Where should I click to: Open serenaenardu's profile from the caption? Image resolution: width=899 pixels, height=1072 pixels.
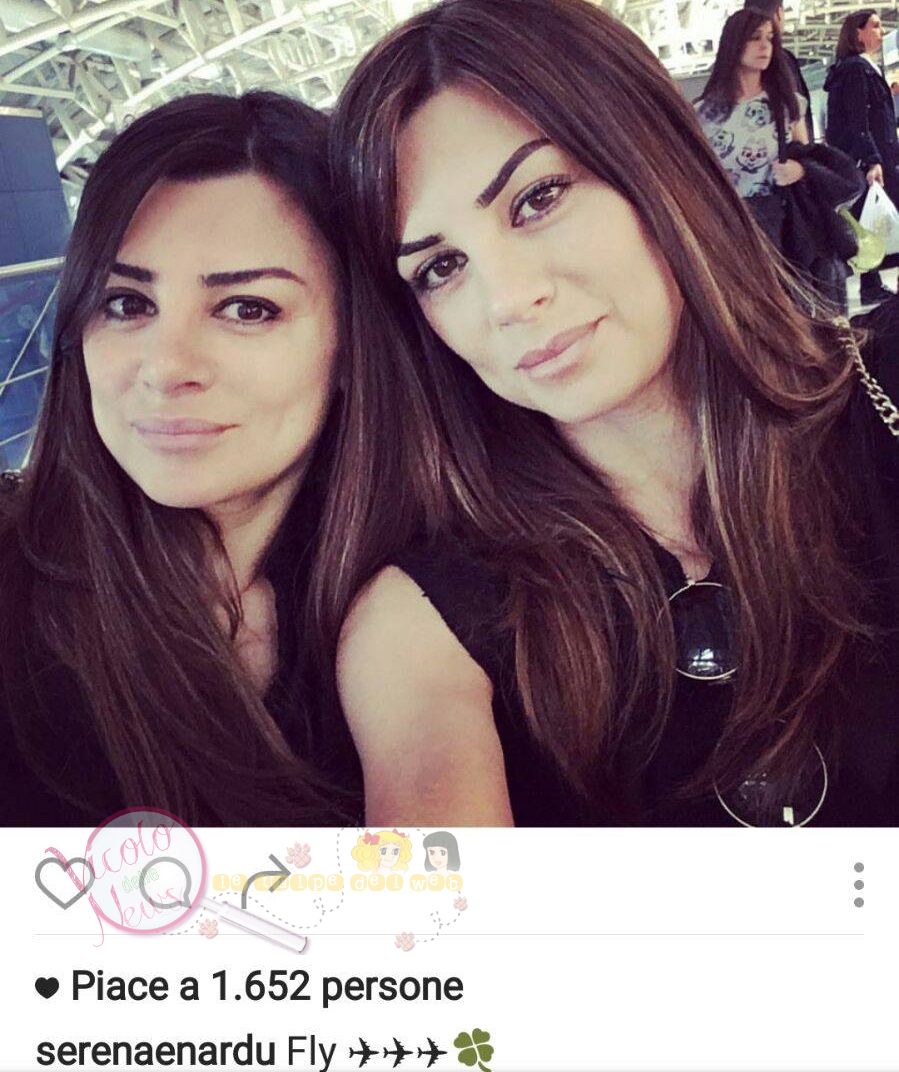click(x=155, y=1051)
